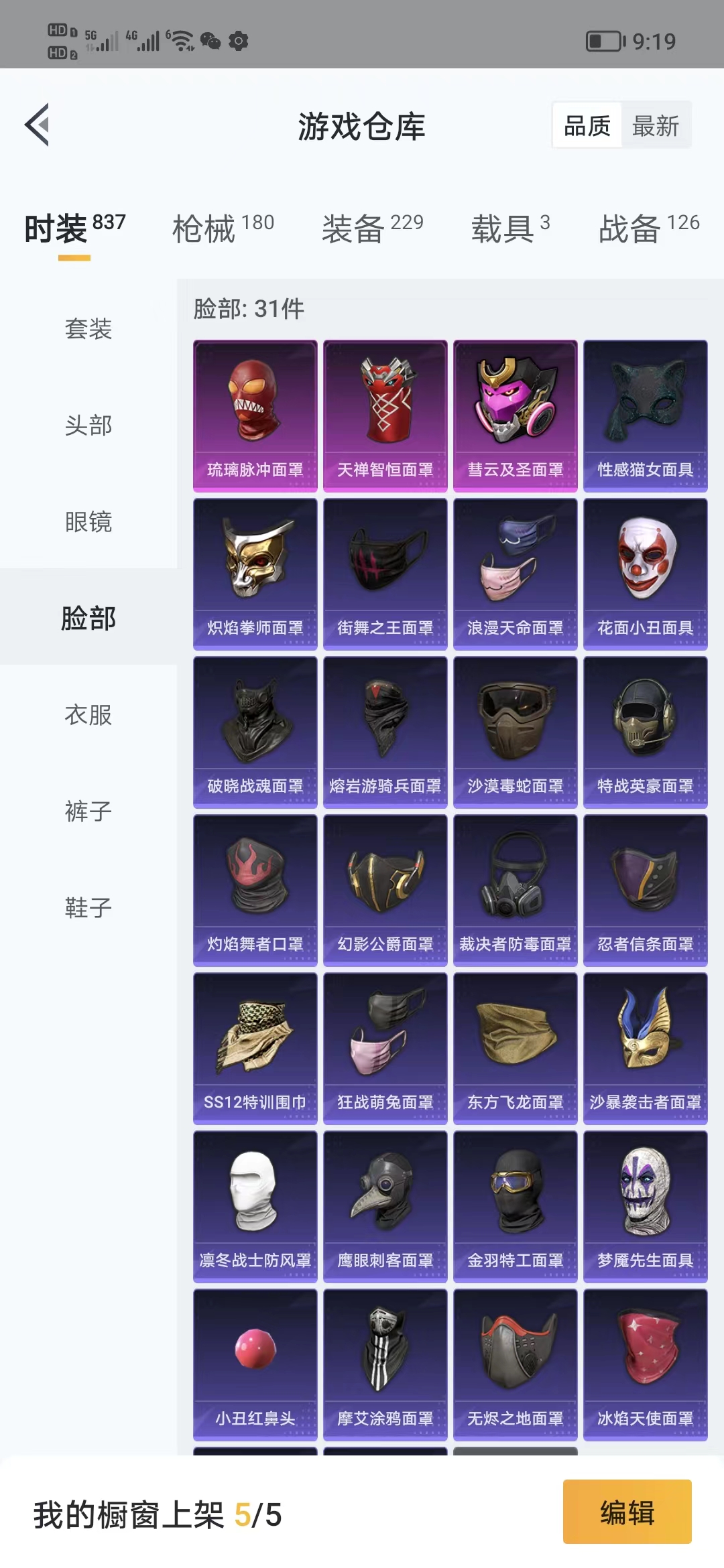The height and width of the screenshot is (1568, 724).
Task: Select the 衣服 category
Action: click(x=88, y=715)
